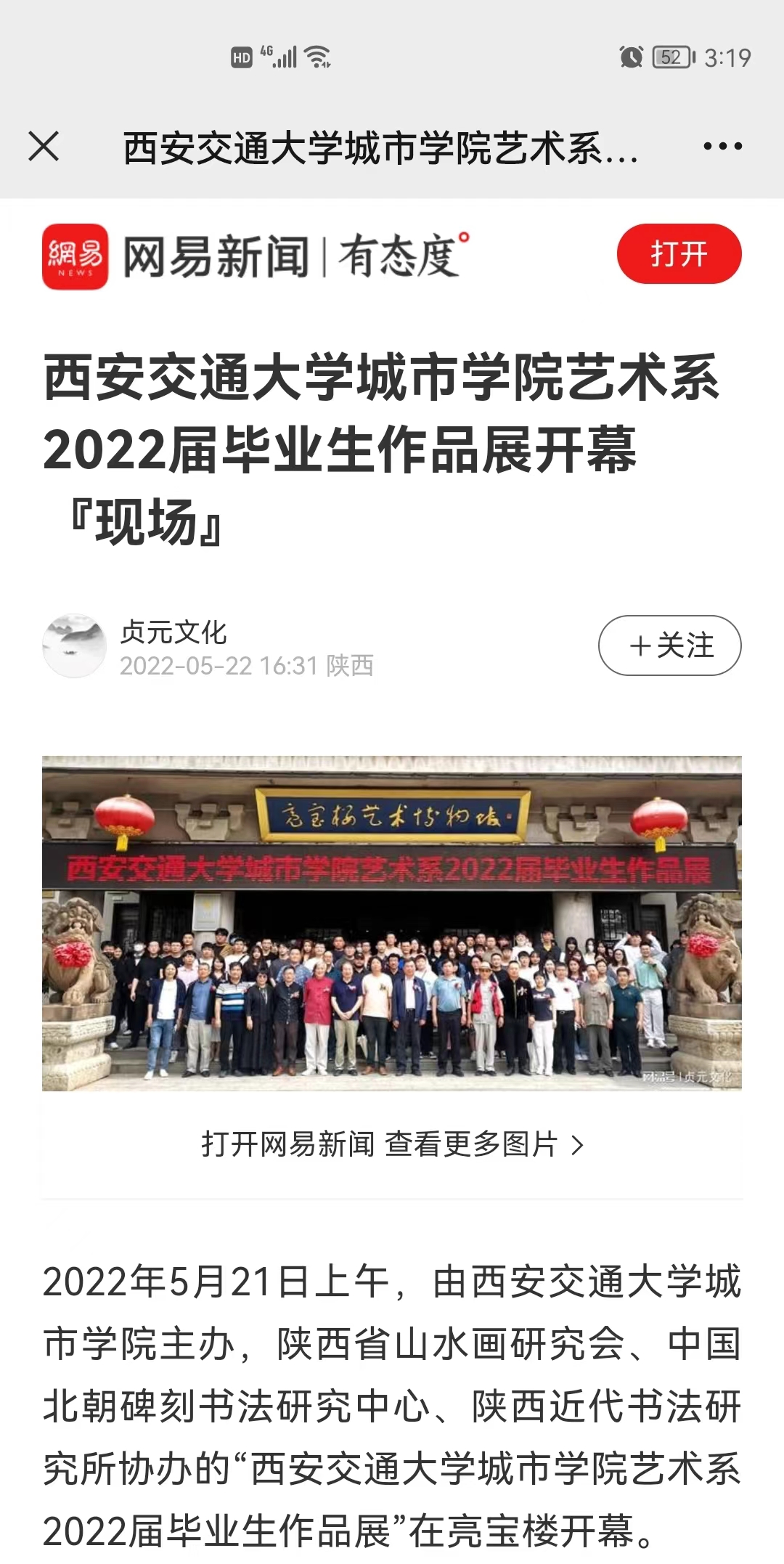784x1564 pixels.
Task: Open the 贞元文化 author avatar
Action: [x=74, y=645]
